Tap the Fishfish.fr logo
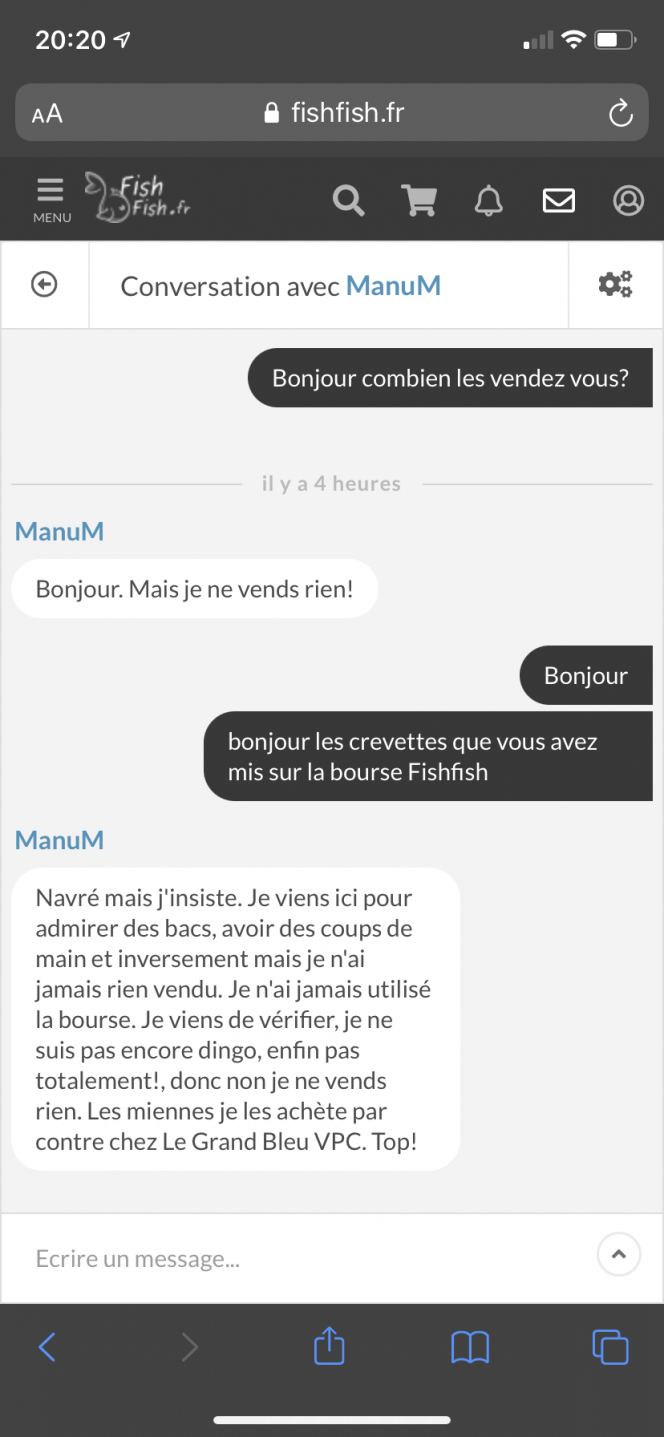This screenshot has height=1437, width=664. click(x=138, y=197)
